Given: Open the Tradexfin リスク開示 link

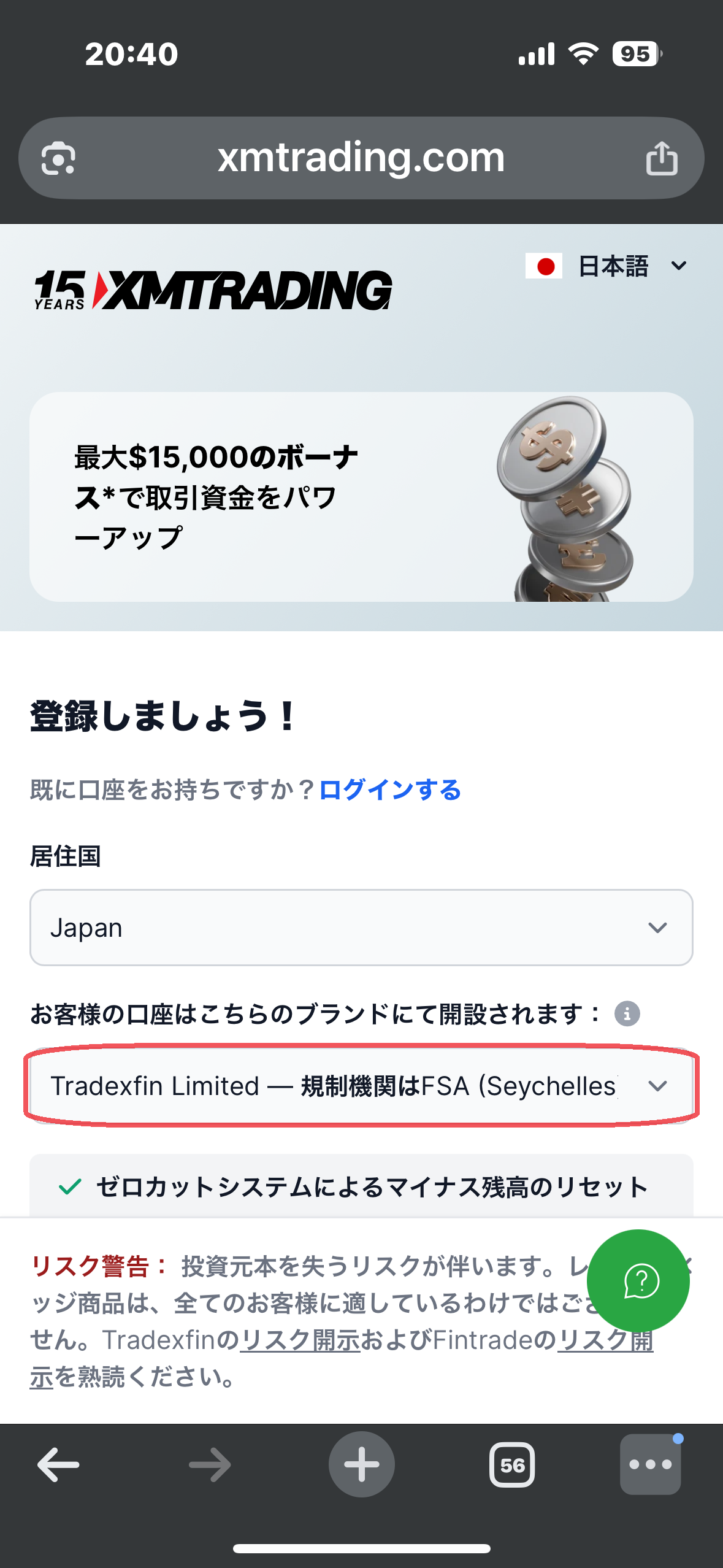Looking at the screenshot, I should [300, 1340].
